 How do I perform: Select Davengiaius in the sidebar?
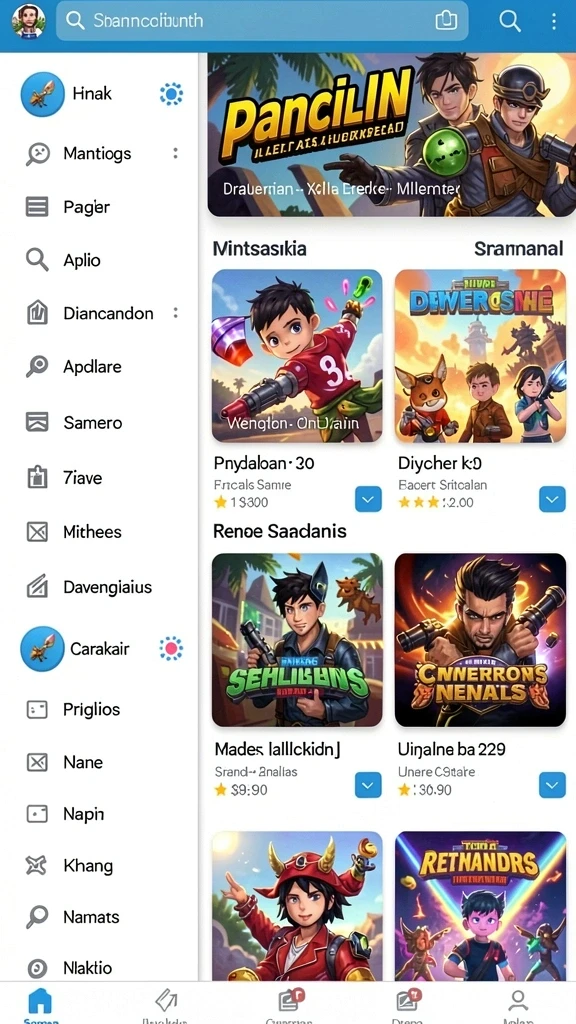point(99,587)
